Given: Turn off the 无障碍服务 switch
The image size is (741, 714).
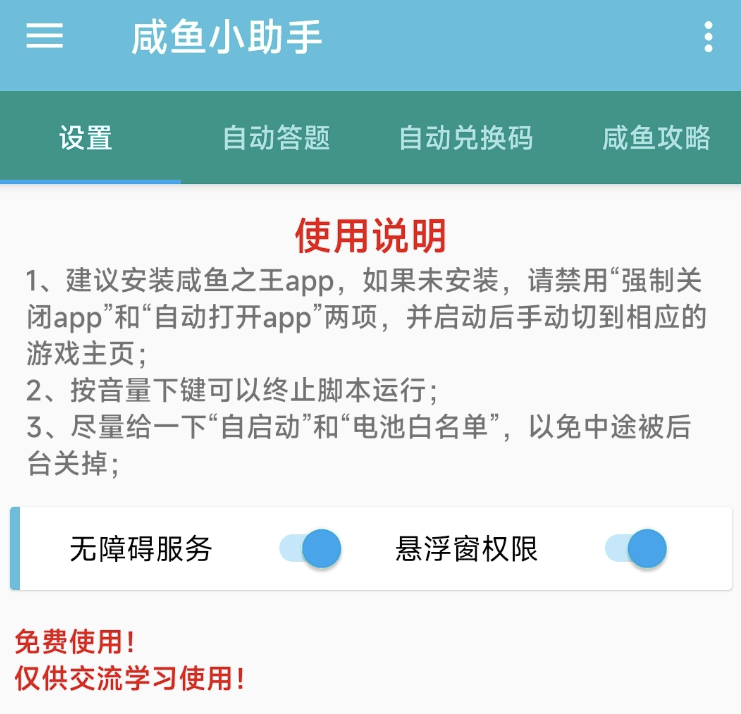Looking at the screenshot, I should (311, 548).
